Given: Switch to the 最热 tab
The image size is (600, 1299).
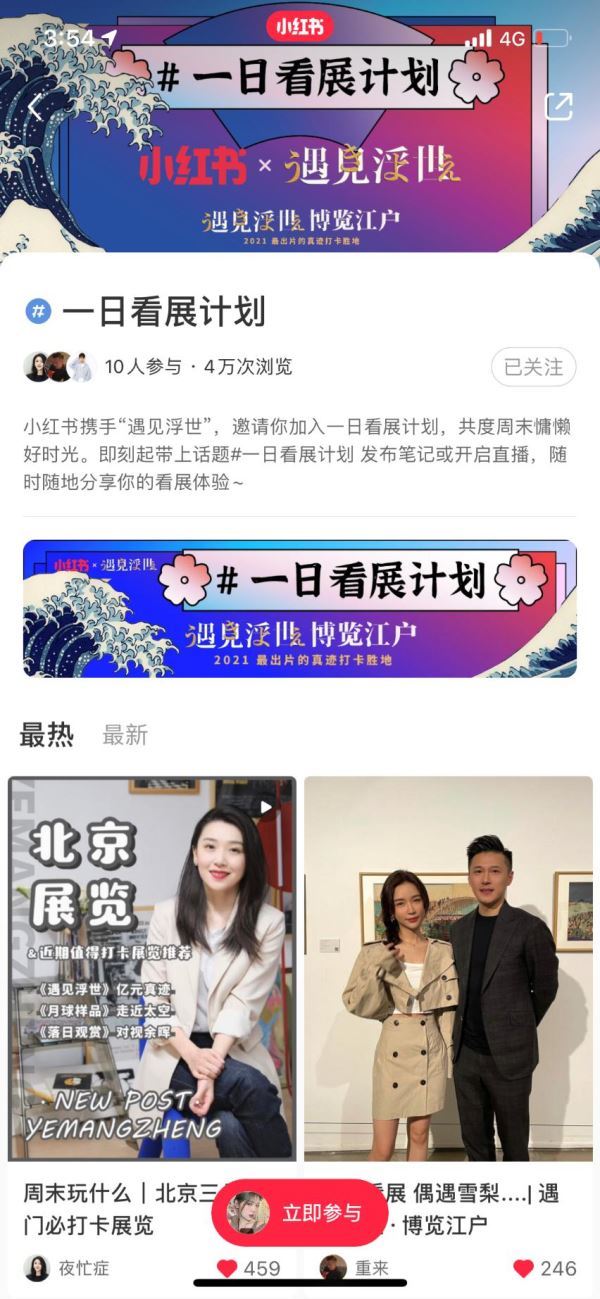Looking at the screenshot, I should coord(46,735).
